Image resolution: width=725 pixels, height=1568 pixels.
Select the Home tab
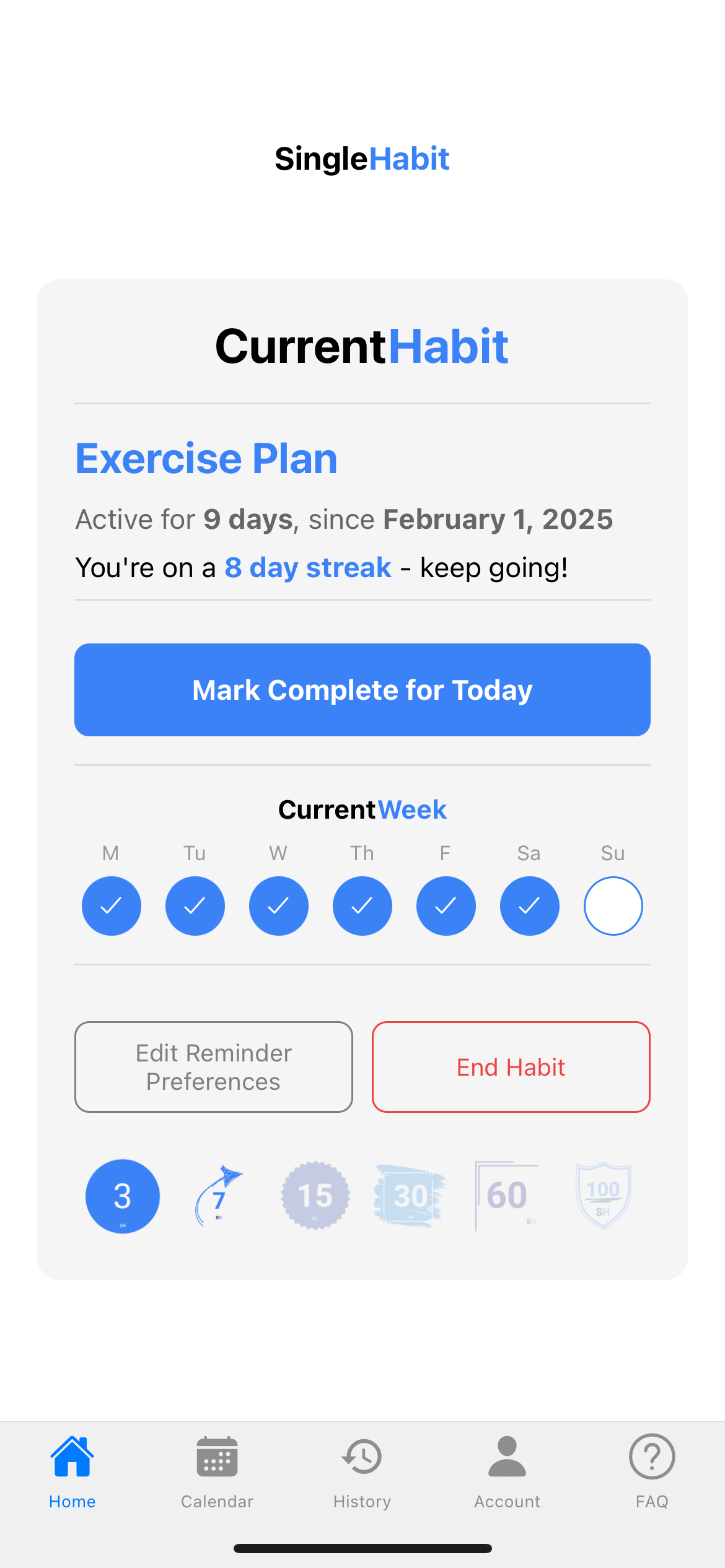coord(72,1471)
